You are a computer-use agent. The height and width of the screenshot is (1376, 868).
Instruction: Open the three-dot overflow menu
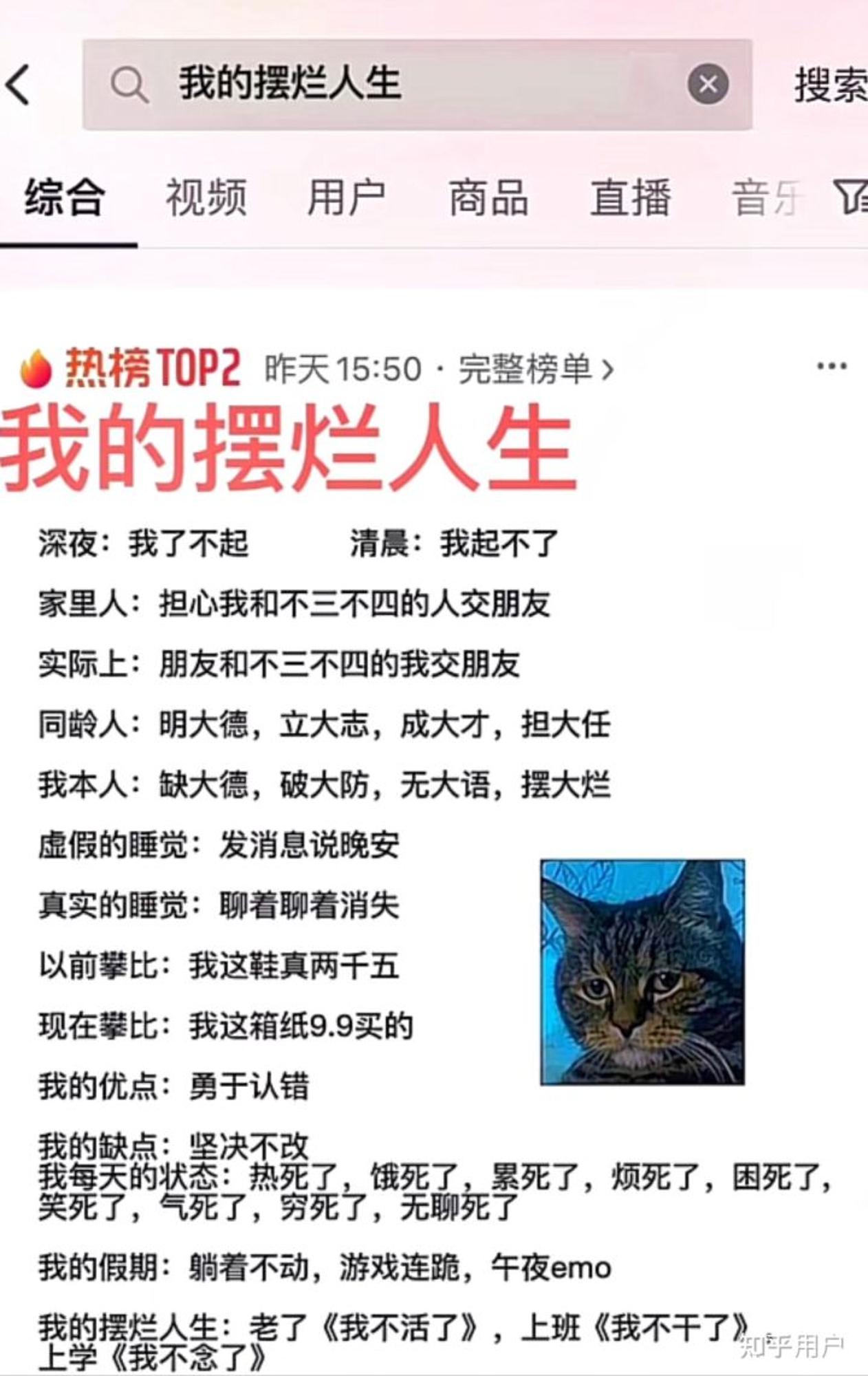[x=831, y=366]
